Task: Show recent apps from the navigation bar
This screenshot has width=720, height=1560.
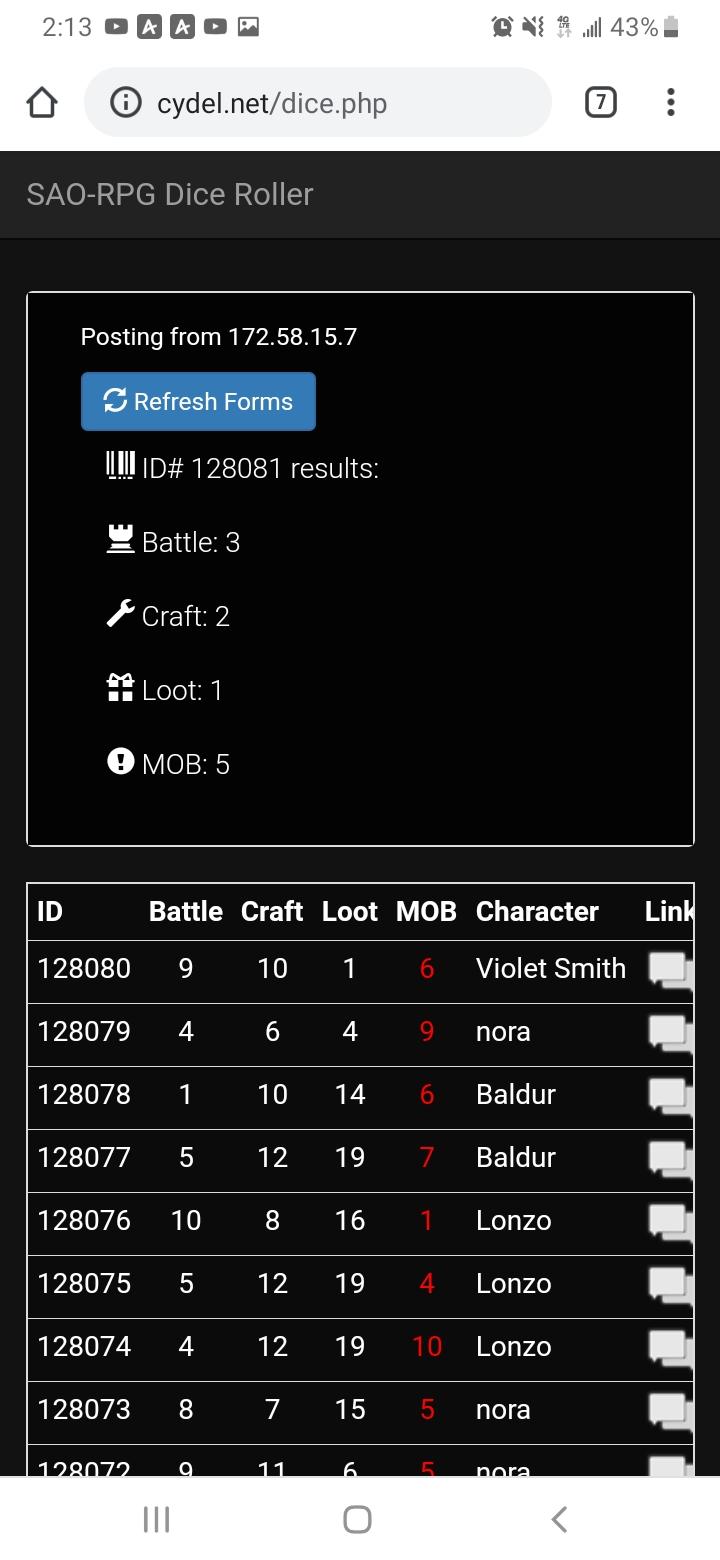Action: click(x=157, y=1519)
